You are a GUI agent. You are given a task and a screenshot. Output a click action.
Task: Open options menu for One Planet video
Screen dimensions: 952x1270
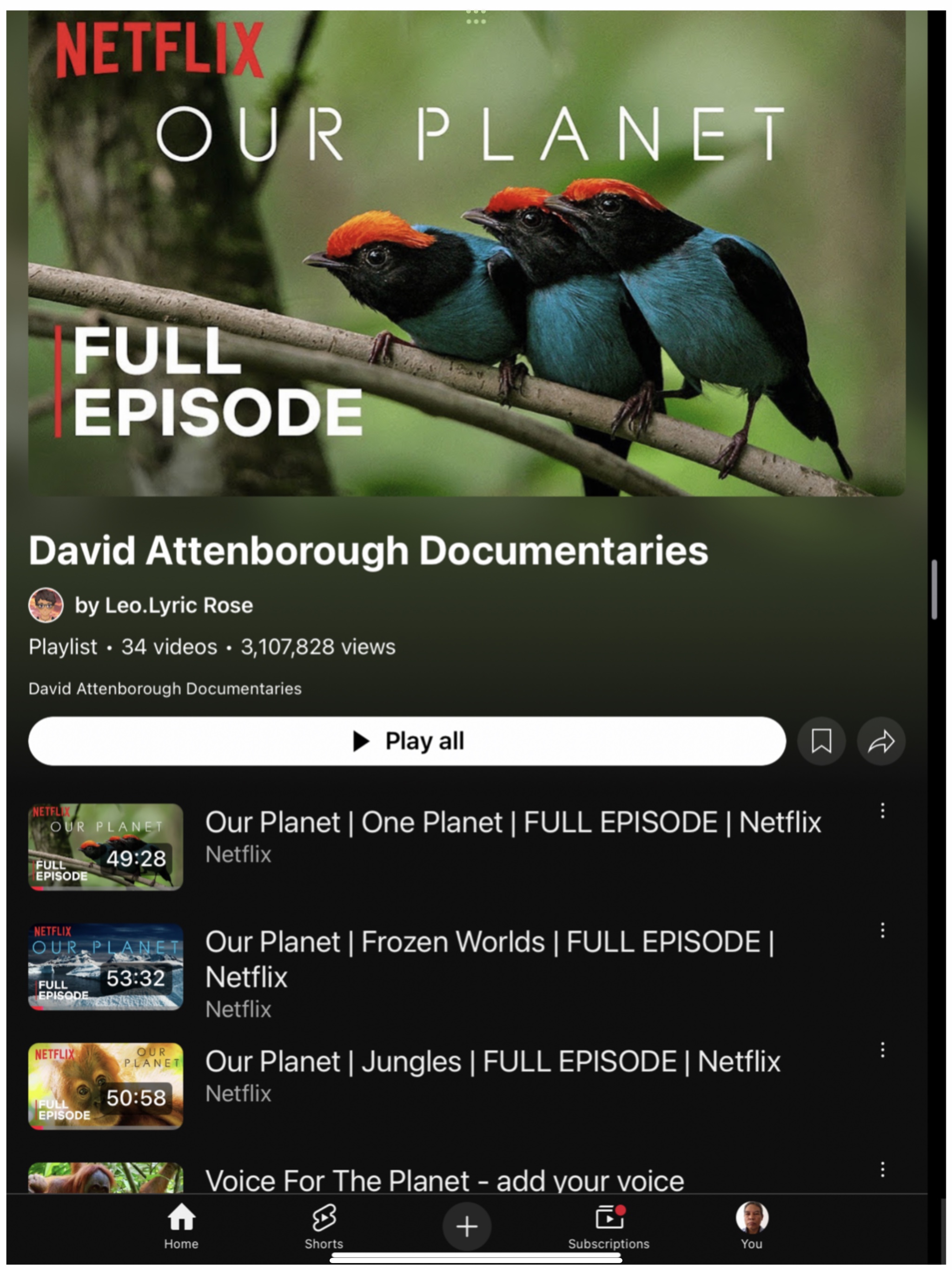click(883, 811)
